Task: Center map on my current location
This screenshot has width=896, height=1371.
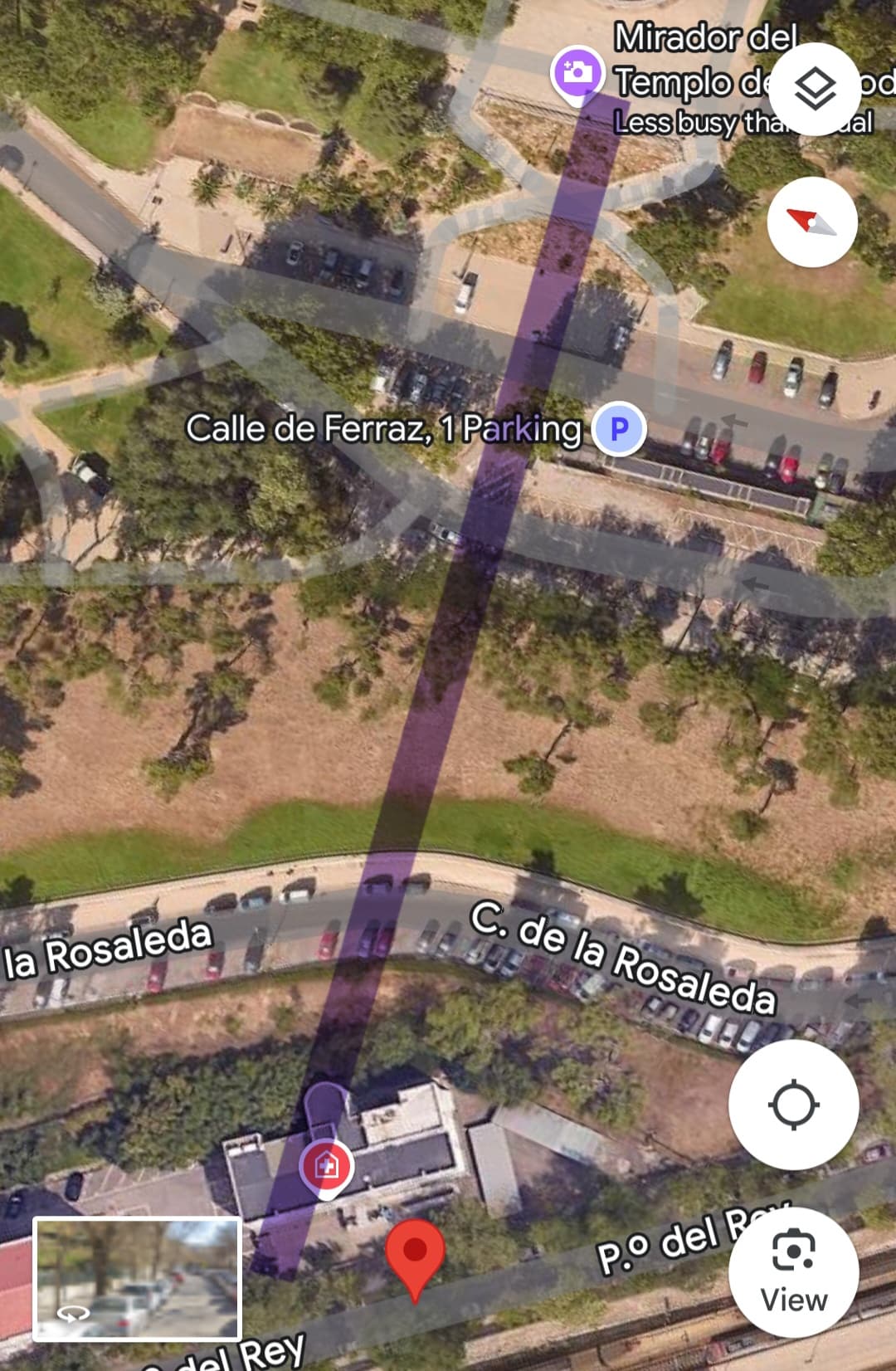Action: tap(793, 1105)
